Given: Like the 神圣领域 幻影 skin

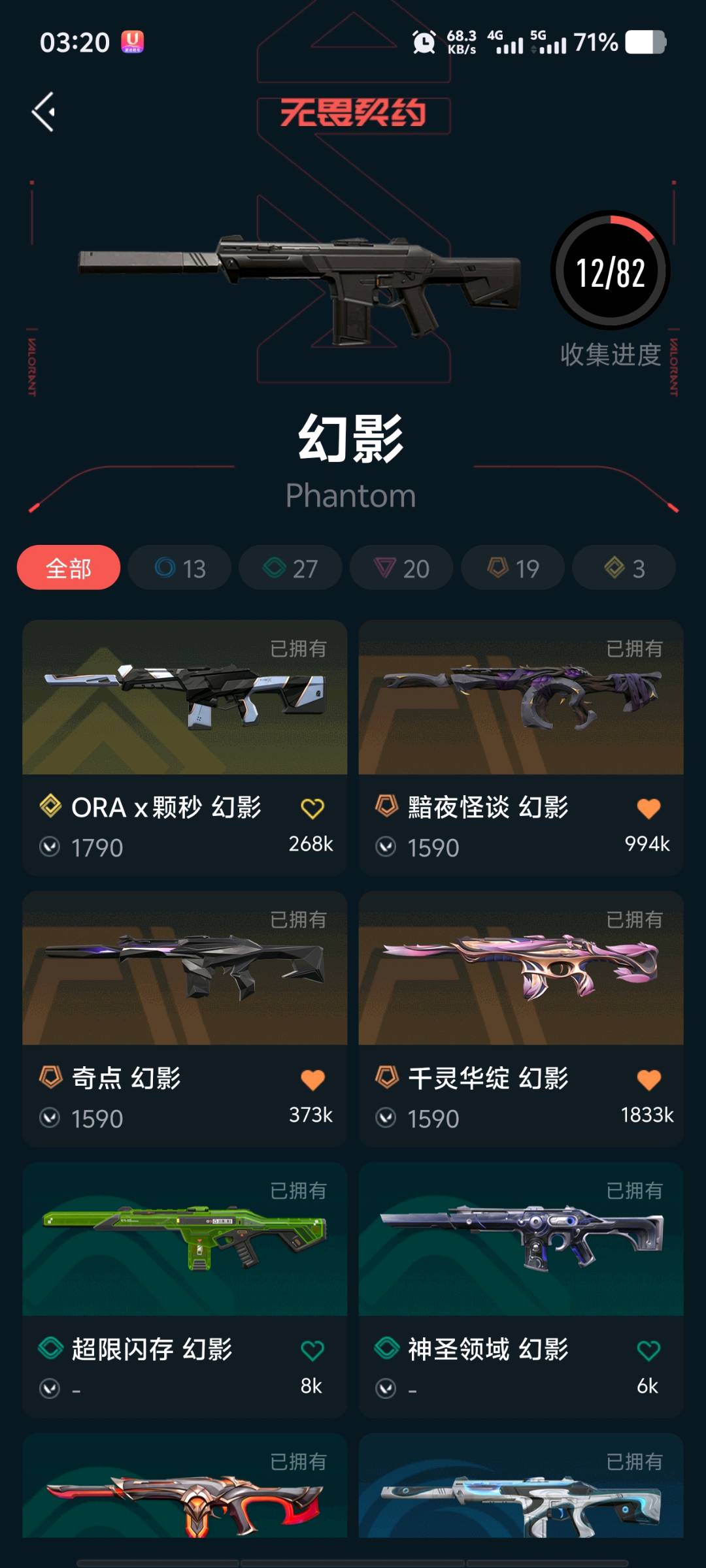Looking at the screenshot, I should click(x=648, y=1350).
